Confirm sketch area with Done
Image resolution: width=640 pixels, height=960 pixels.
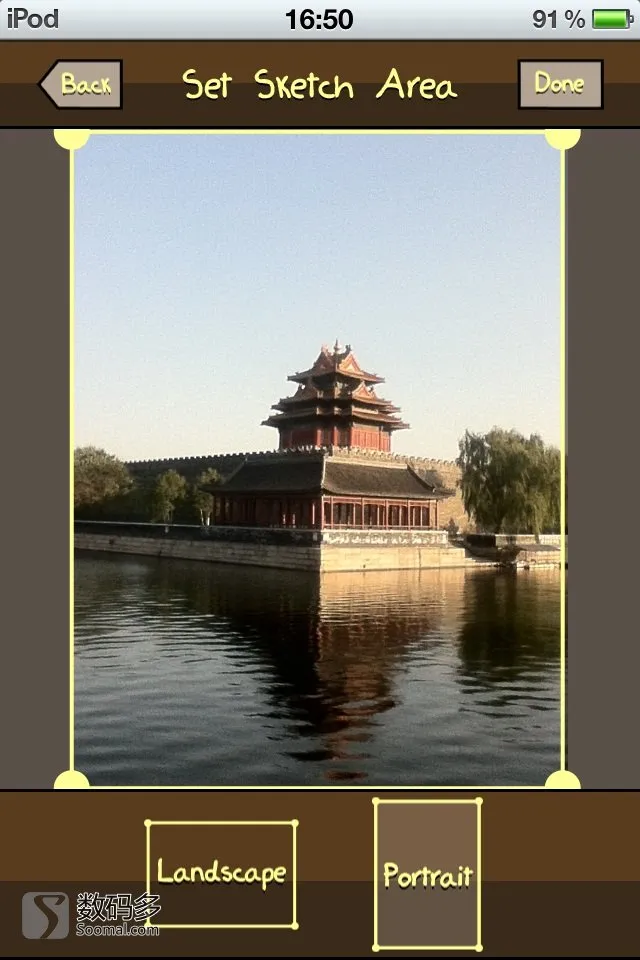pyautogui.click(x=560, y=84)
